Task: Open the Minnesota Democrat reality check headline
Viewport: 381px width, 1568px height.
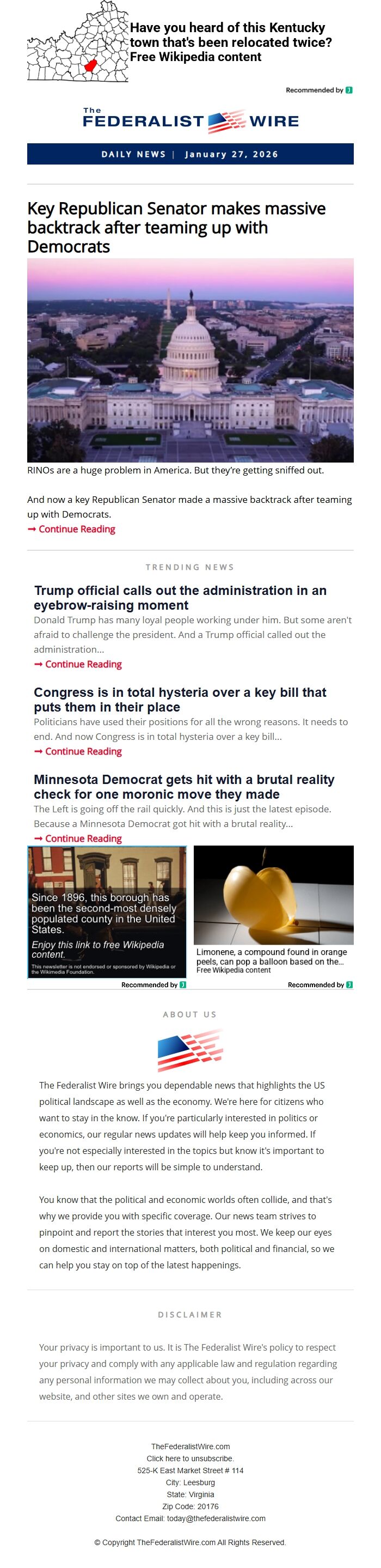Action: point(183,786)
